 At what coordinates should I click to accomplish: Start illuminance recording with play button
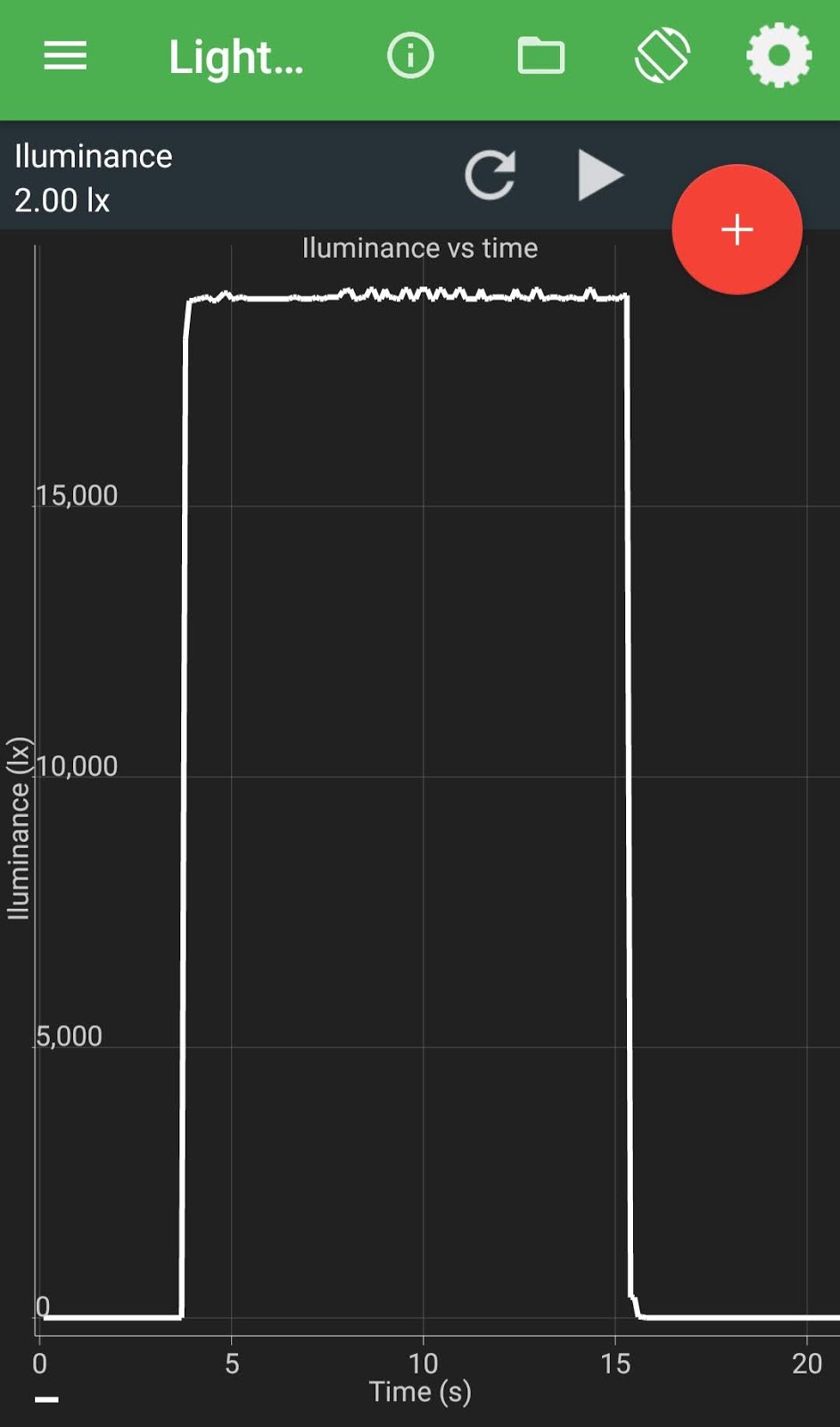600,175
